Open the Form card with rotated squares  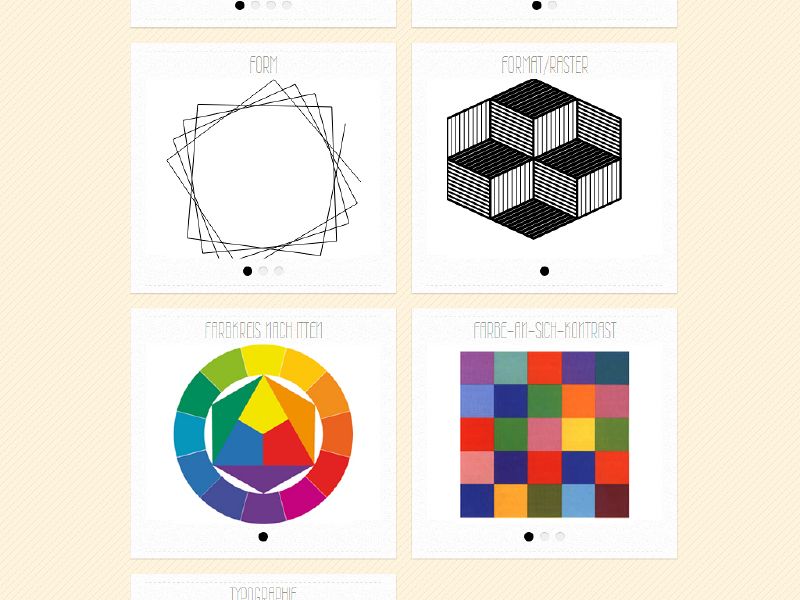point(263,167)
